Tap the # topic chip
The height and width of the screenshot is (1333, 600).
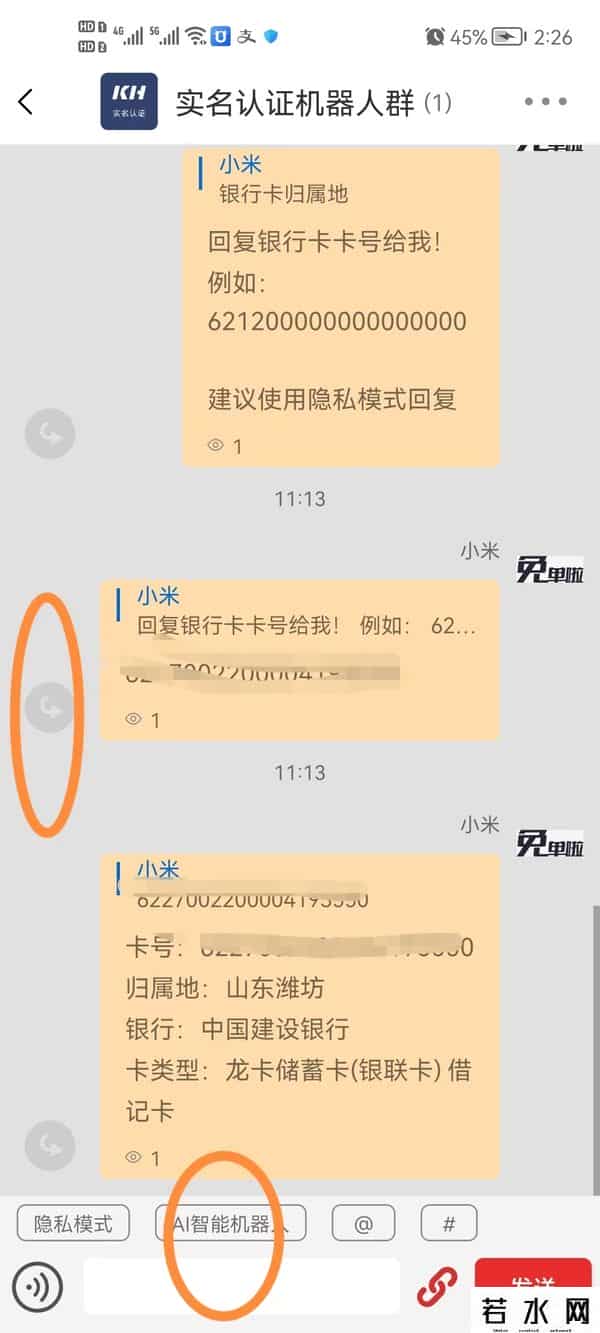coord(449,1223)
